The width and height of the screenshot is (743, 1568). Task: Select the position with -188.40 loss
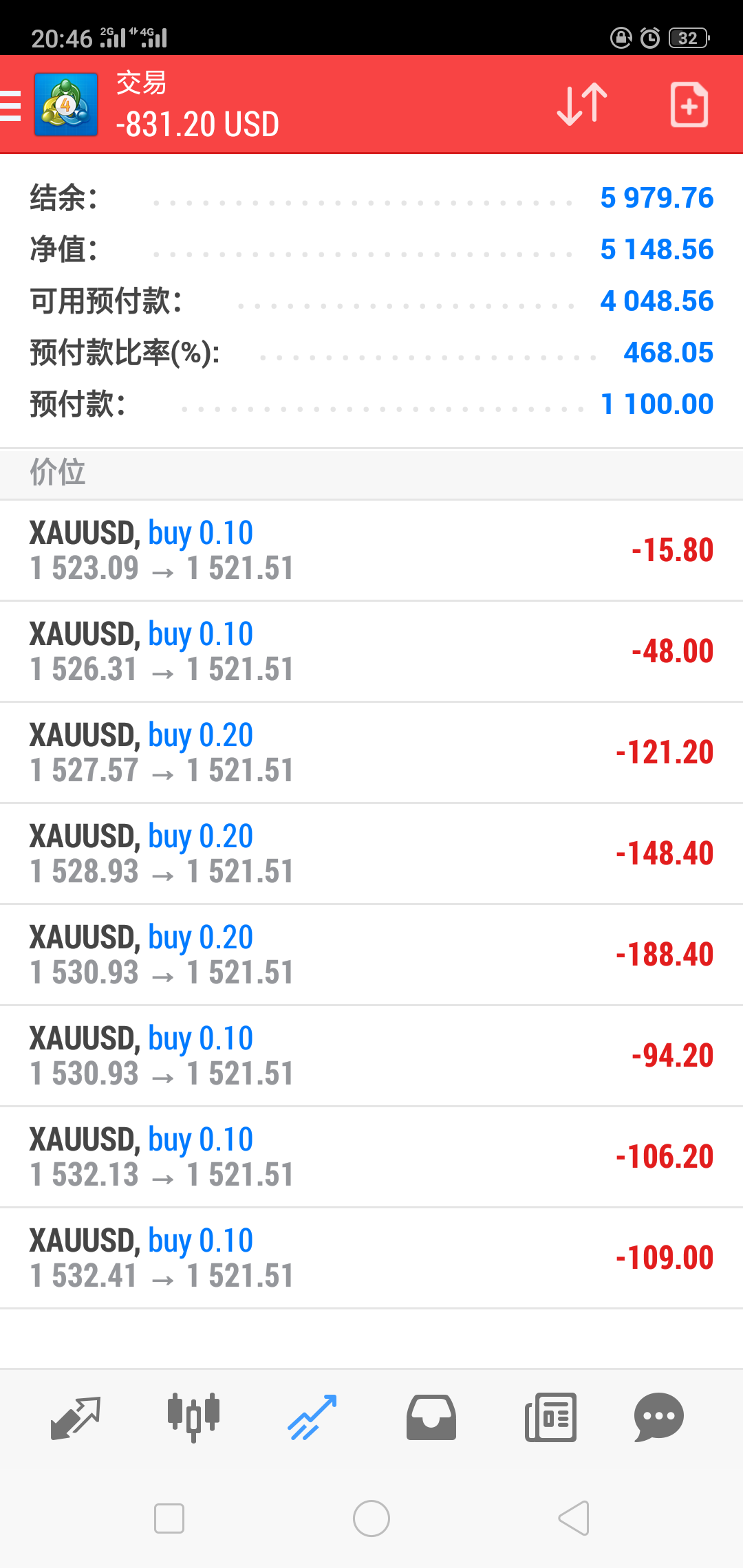[371, 955]
